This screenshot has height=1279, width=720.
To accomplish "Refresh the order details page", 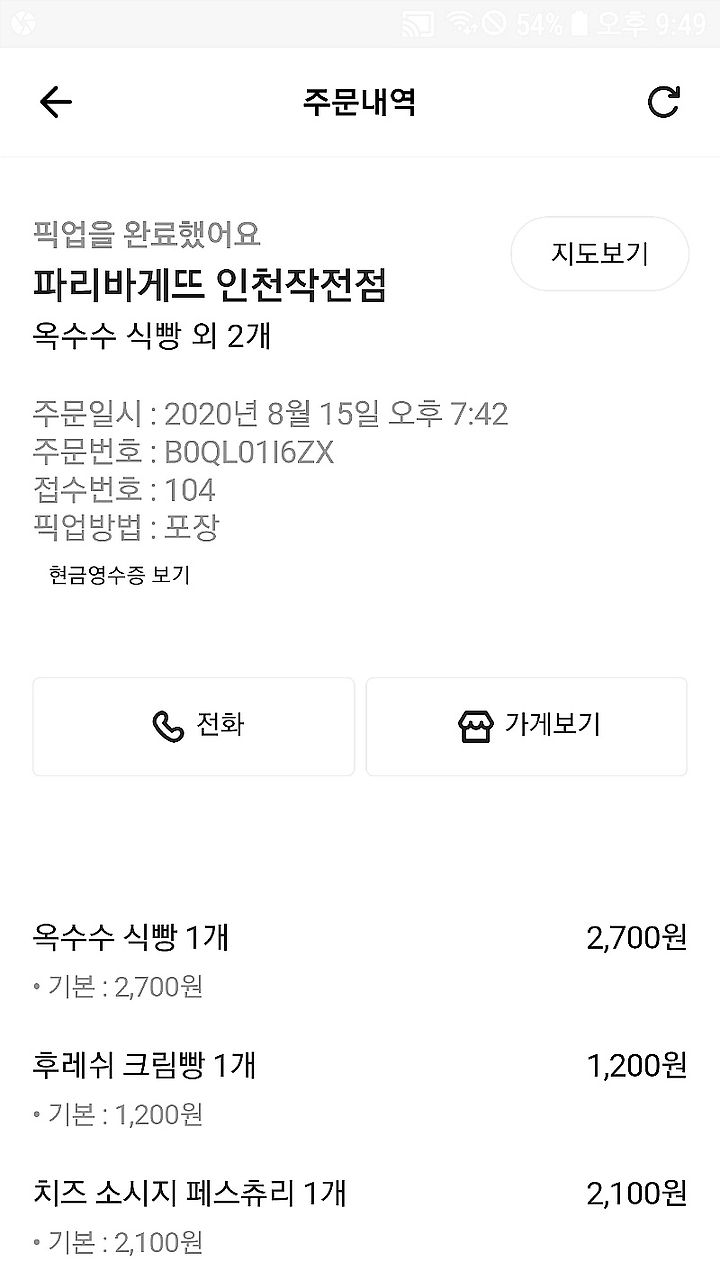I will 663,102.
